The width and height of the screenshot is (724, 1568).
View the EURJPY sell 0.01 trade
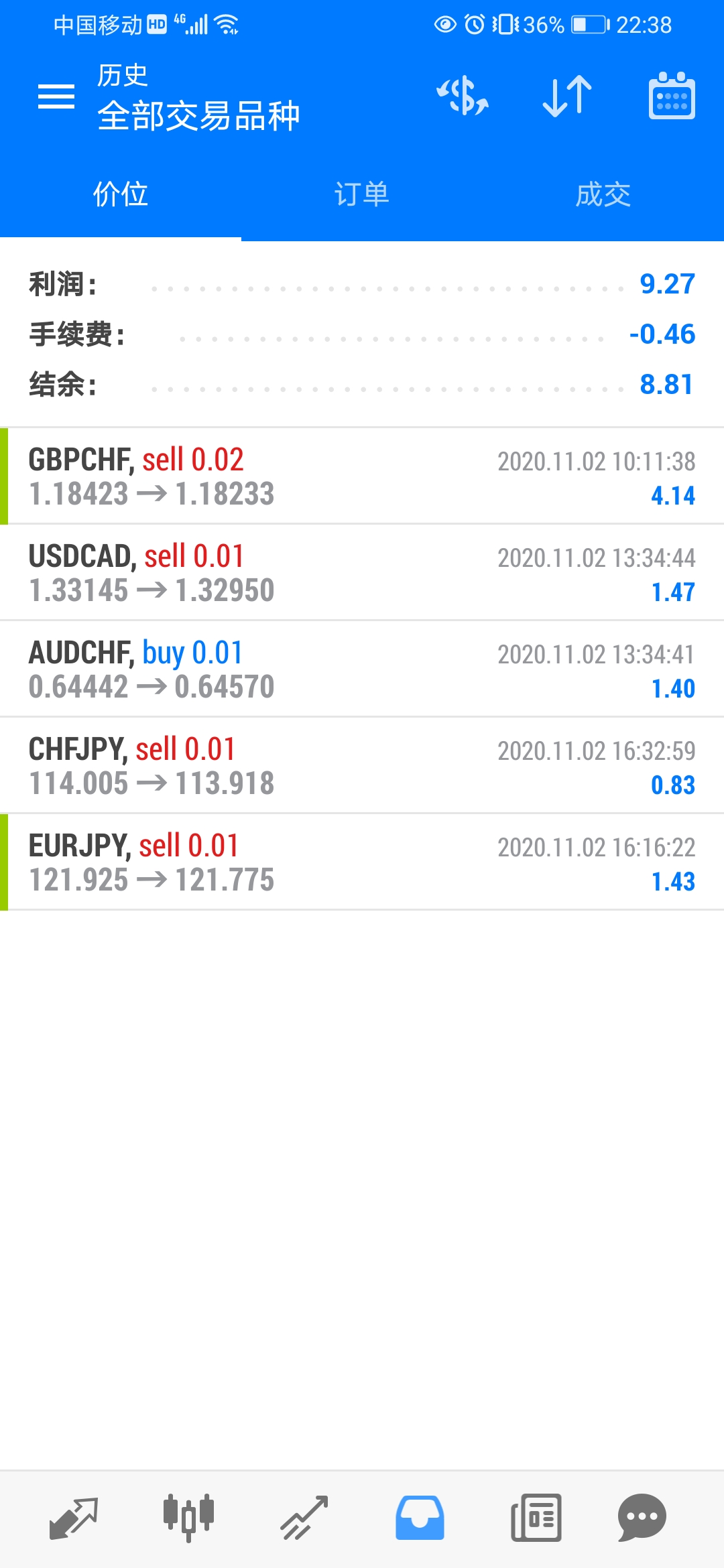pos(362,862)
